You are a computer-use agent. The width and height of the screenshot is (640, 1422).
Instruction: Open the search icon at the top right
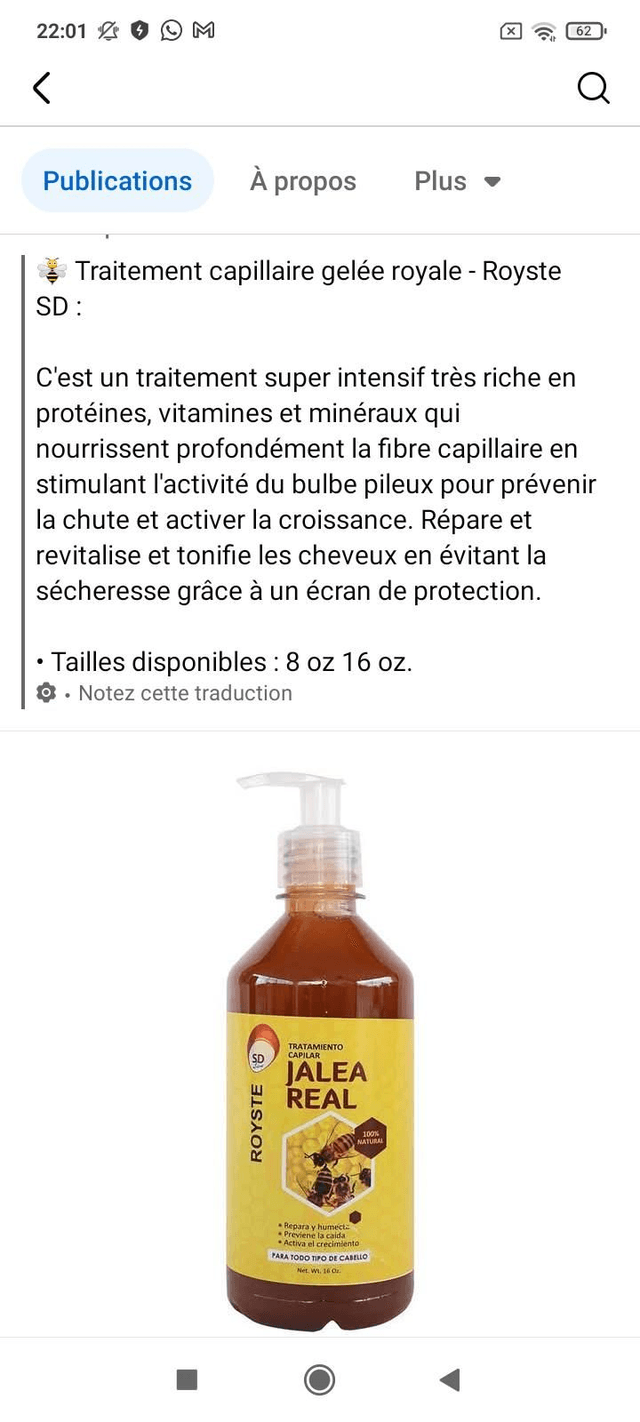pyautogui.click(x=593, y=88)
